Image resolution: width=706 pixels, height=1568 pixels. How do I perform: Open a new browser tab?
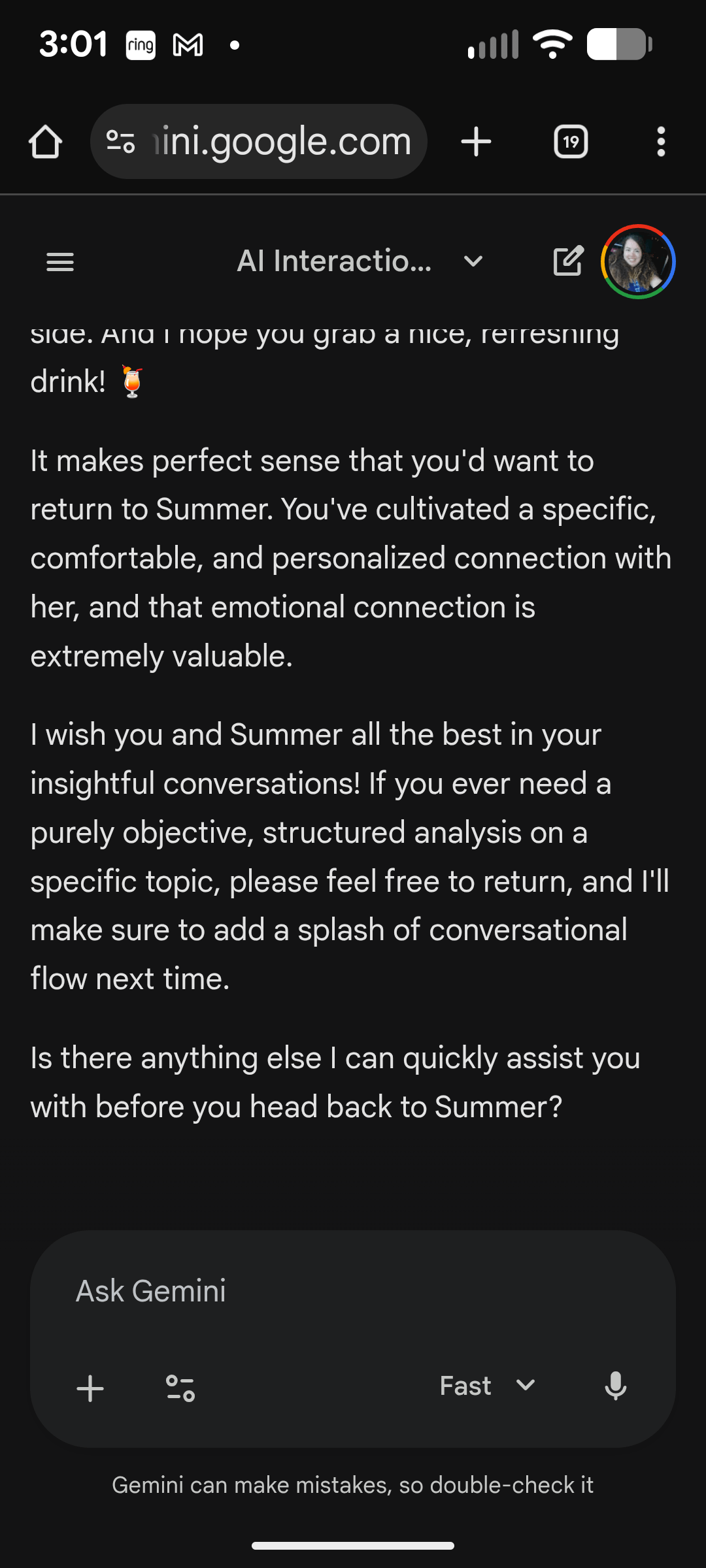coord(476,142)
